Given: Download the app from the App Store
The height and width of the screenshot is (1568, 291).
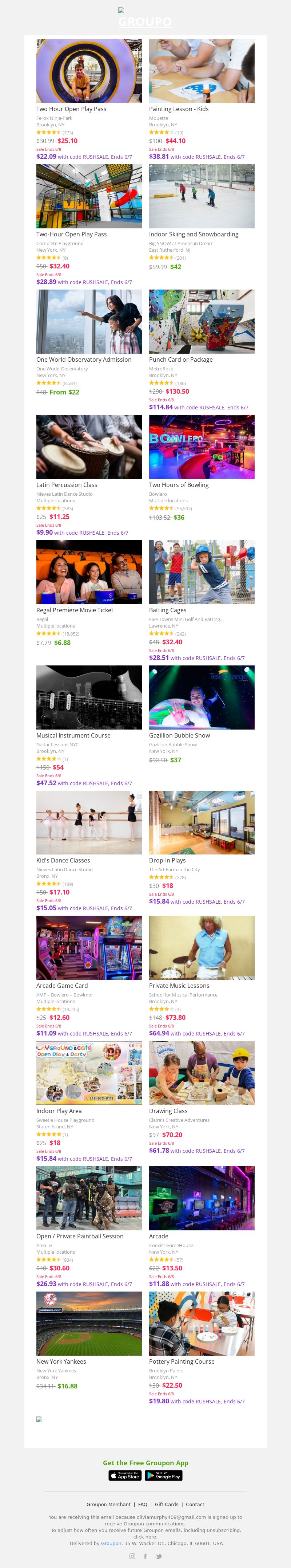Looking at the screenshot, I should (x=125, y=1476).
